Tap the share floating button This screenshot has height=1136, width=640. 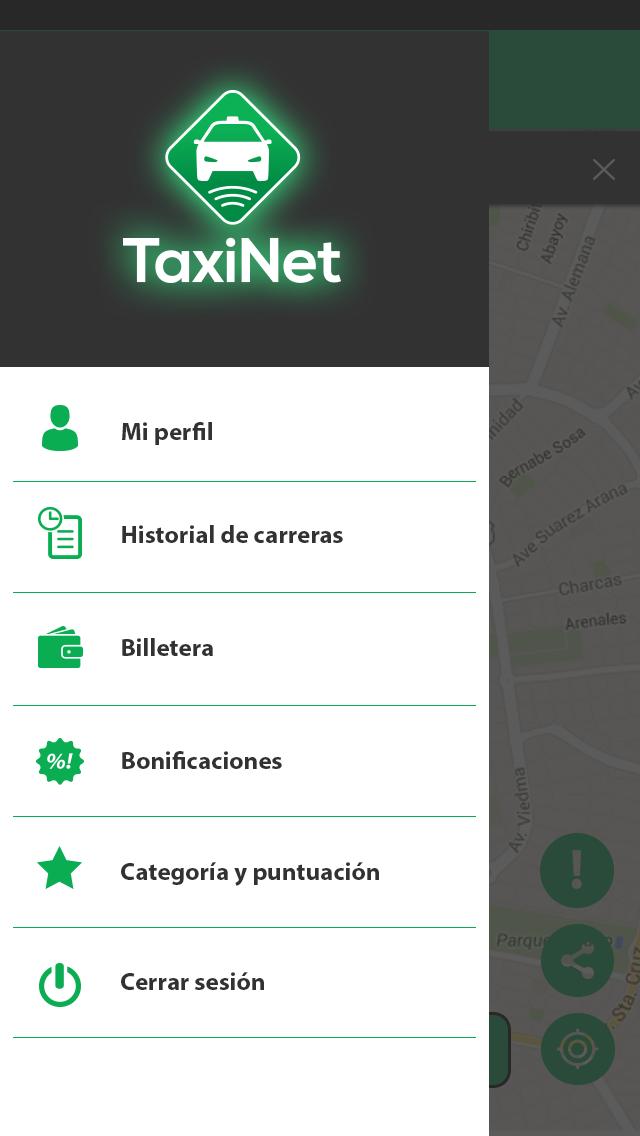coord(577,961)
